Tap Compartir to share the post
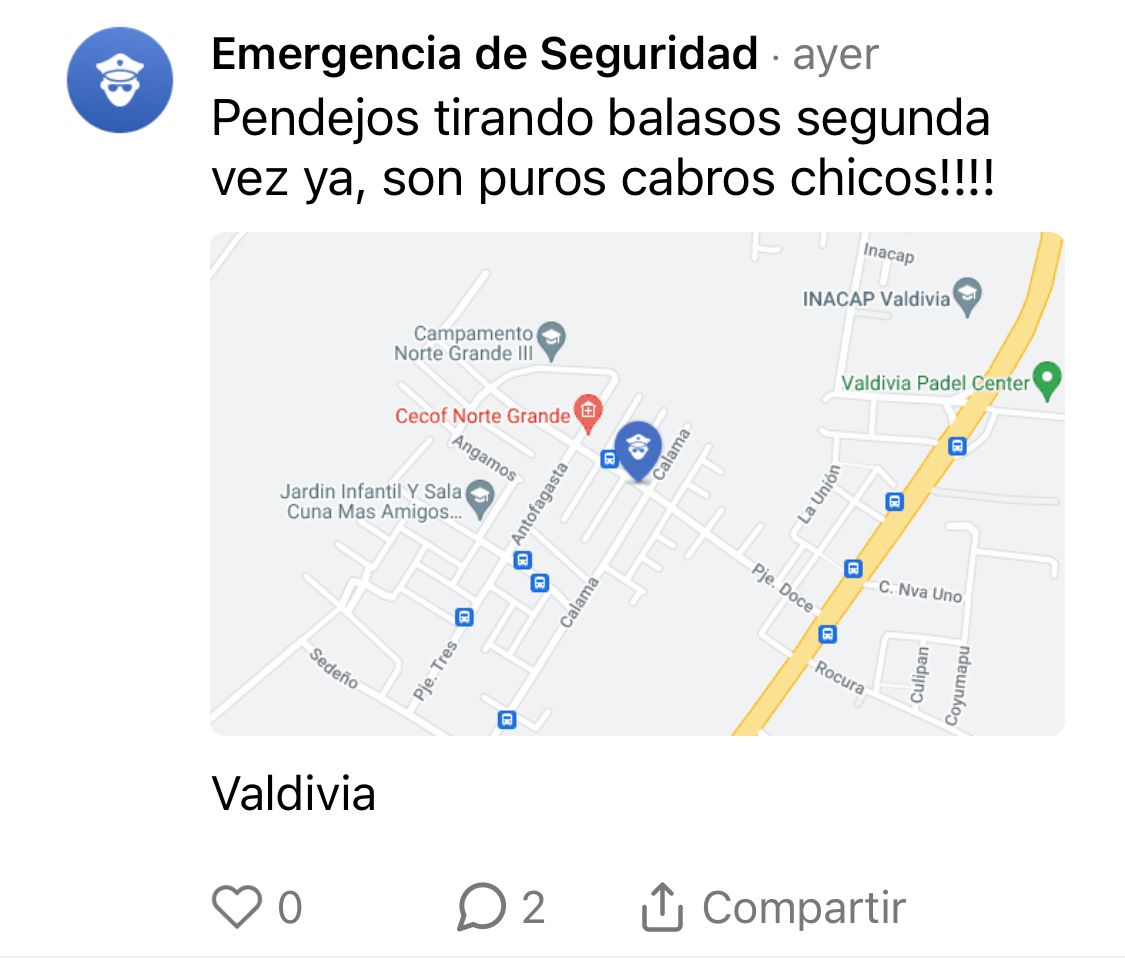Image resolution: width=1125 pixels, height=968 pixels. tap(772, 908)
